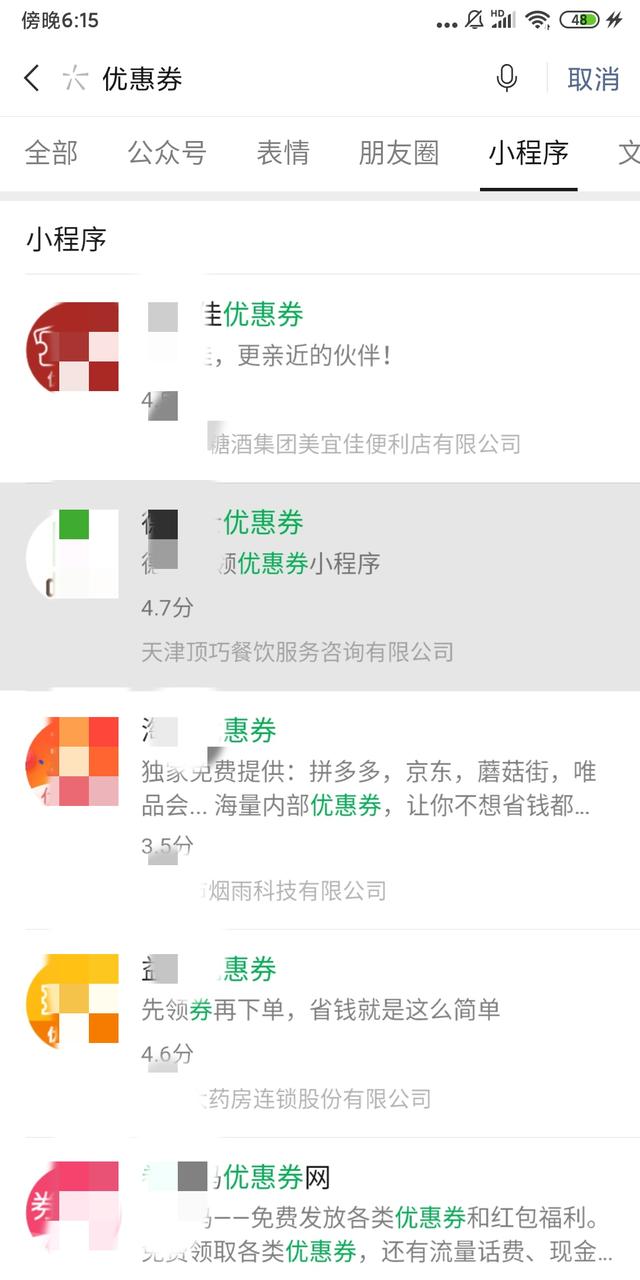Switch to the 全部 tab
Viewport: 640px width, 1280px height.
(x=51, y=153)
